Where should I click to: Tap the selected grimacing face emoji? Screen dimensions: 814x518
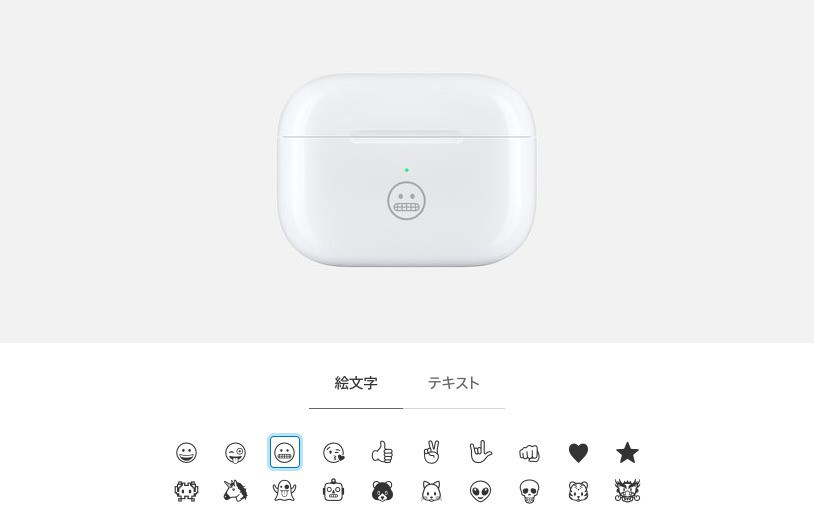point(285,452)
